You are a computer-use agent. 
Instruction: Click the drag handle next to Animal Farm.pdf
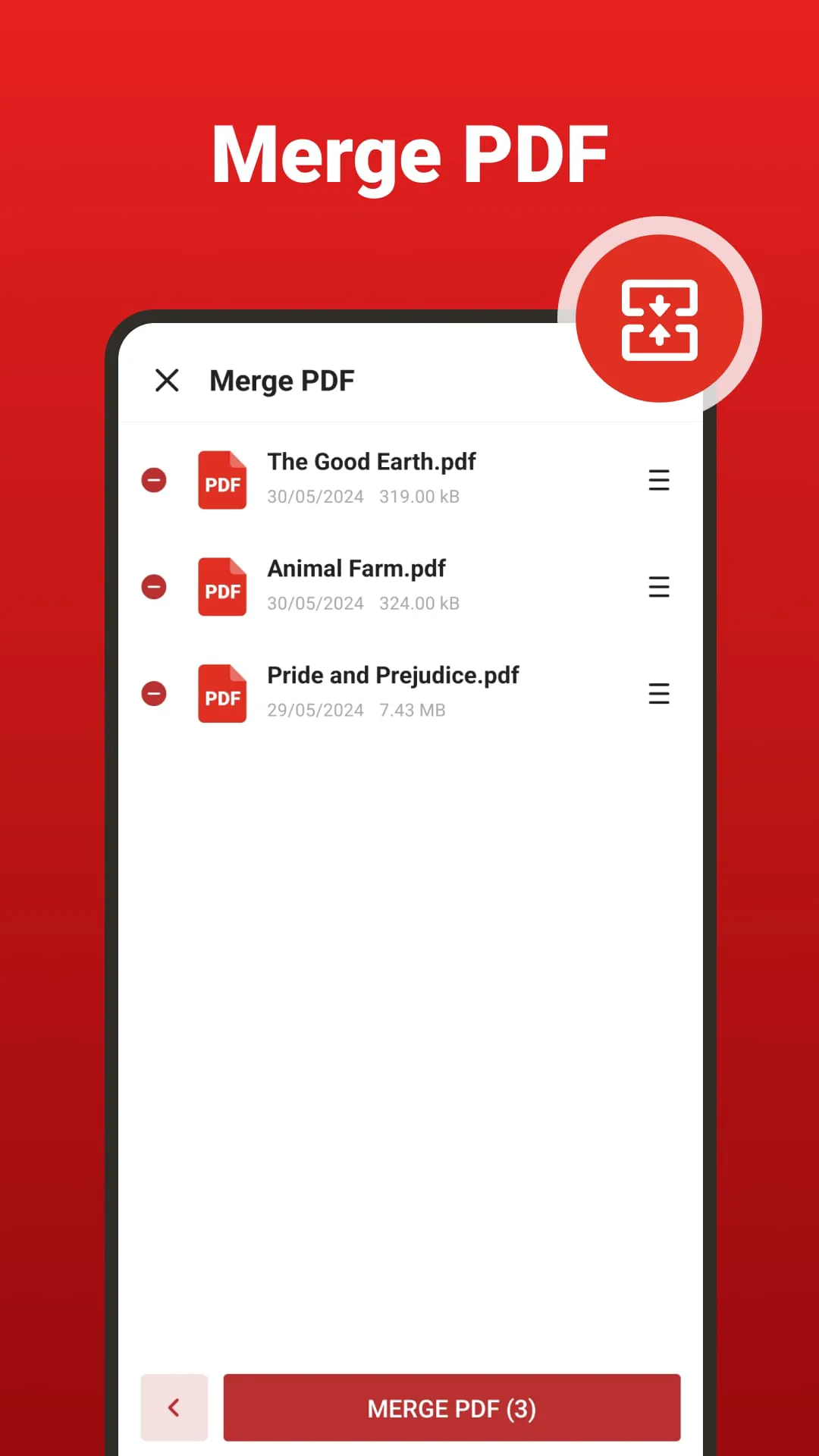[x=658, y=587]
